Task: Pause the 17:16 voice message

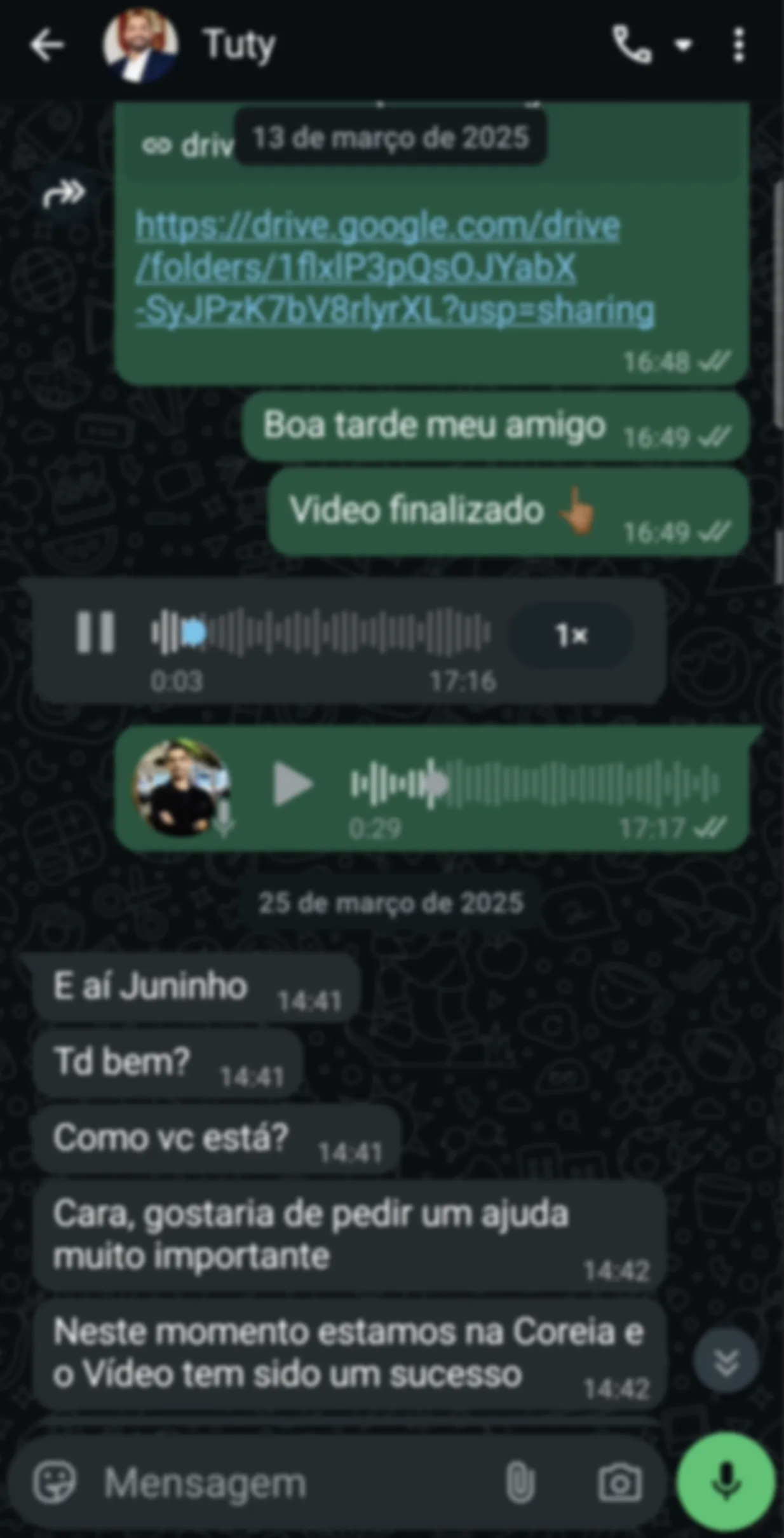Action: click(x=95, y=632)
